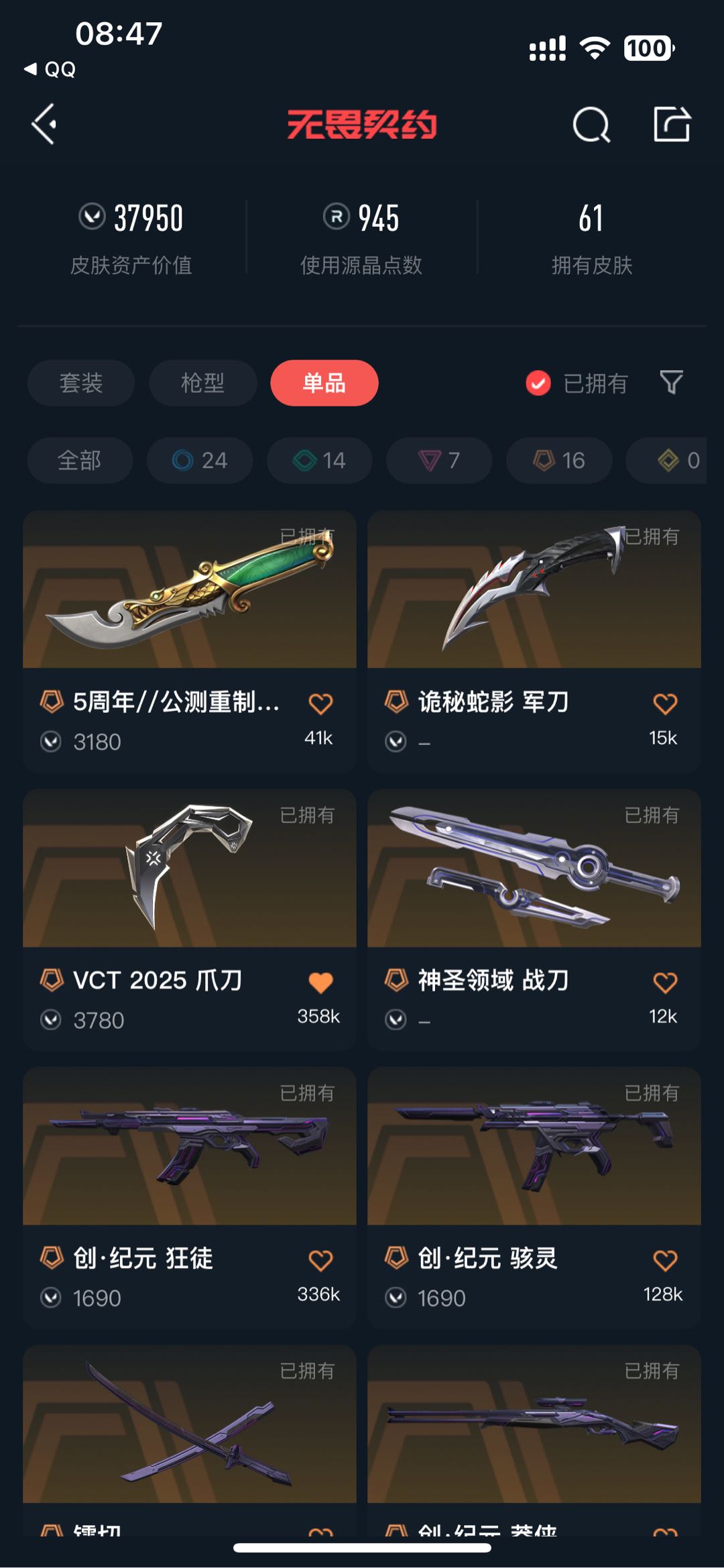Go back with the top-left arrow
Screen dimensions: 724x1568
[44, 124]
